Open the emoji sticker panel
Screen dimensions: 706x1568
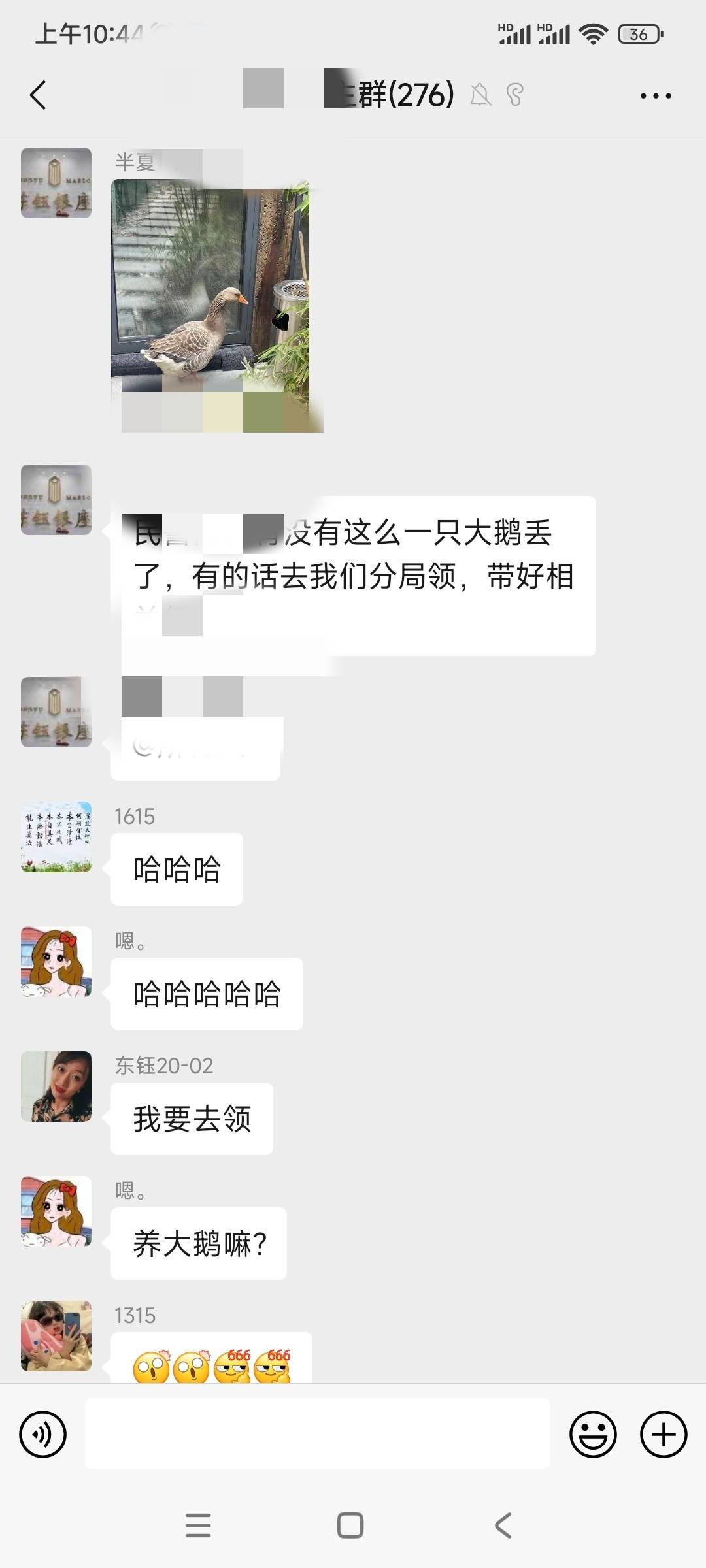pyautogui.click(x=593, y=1434)
